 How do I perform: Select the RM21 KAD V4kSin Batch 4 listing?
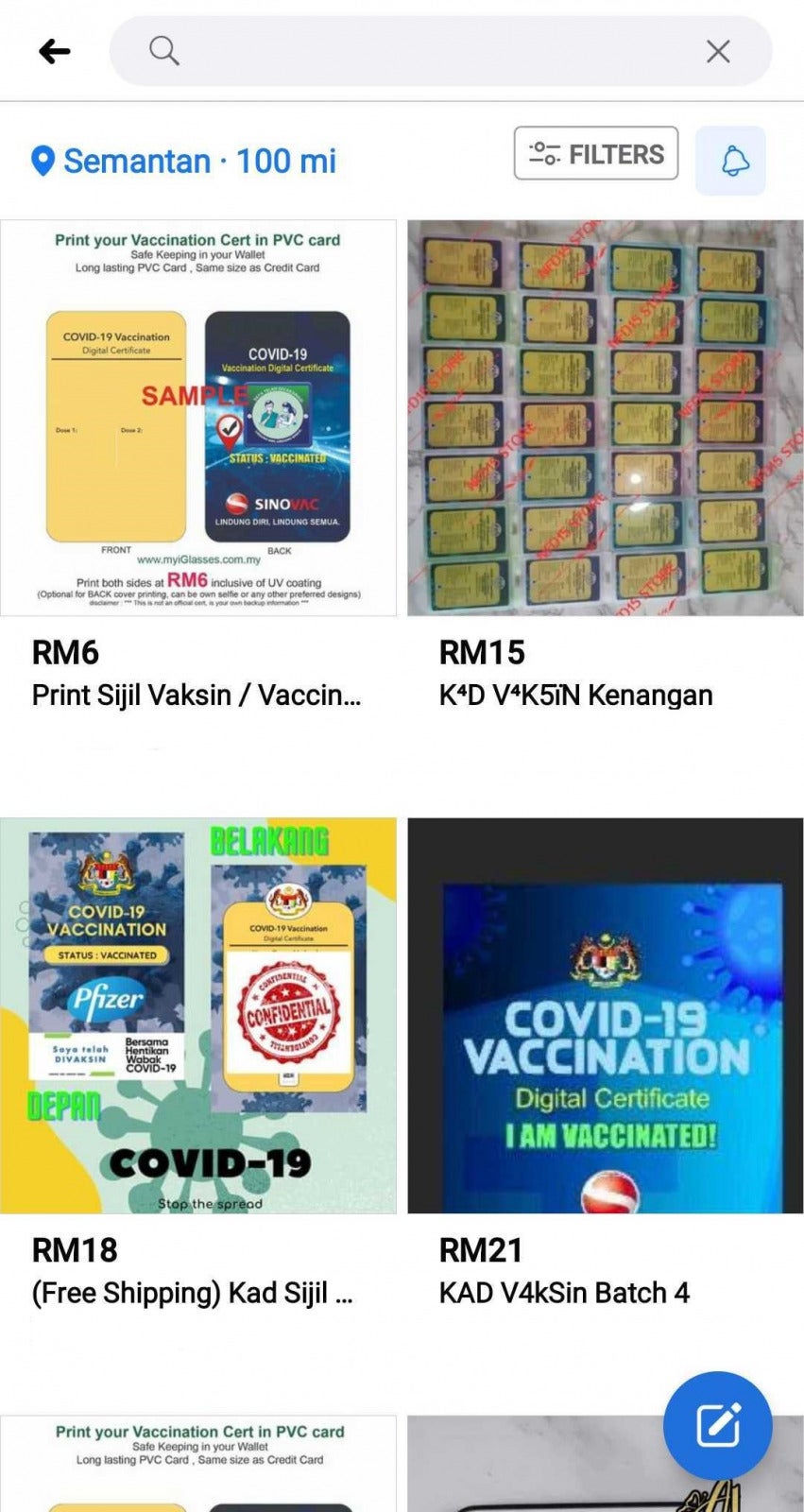(x=606, y=1015)
